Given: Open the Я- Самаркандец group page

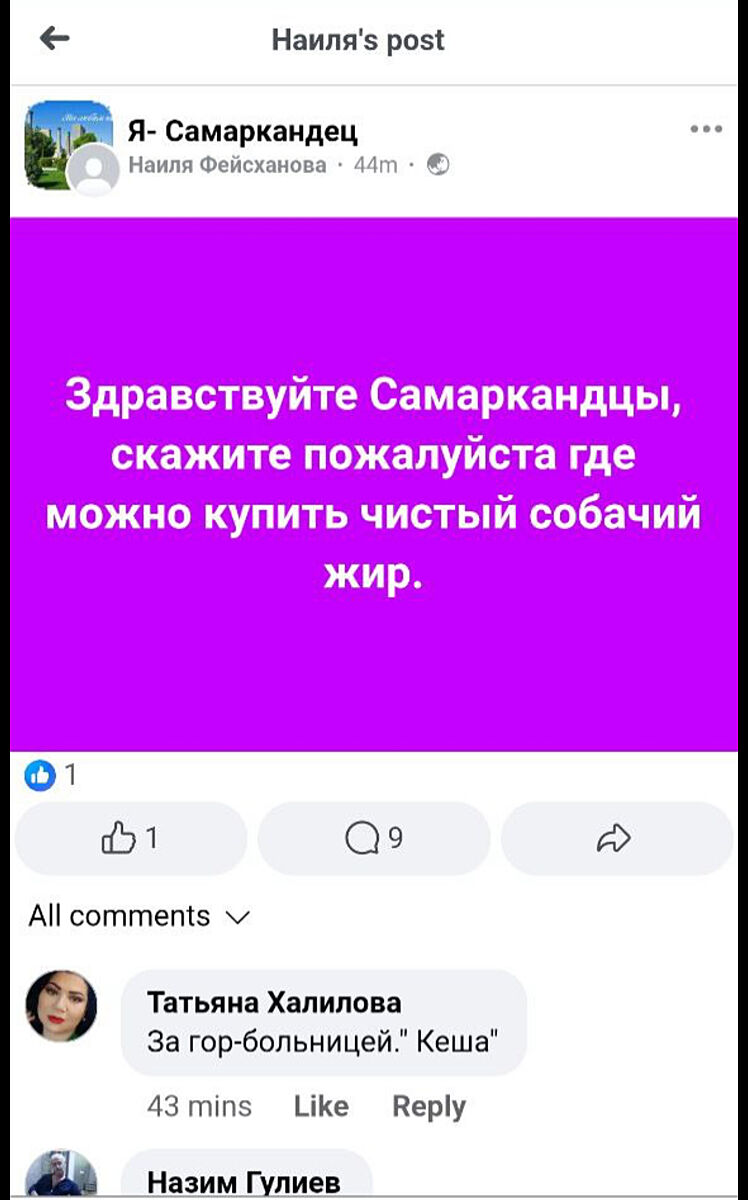Looking at the screenshot, I should (242, 131).
